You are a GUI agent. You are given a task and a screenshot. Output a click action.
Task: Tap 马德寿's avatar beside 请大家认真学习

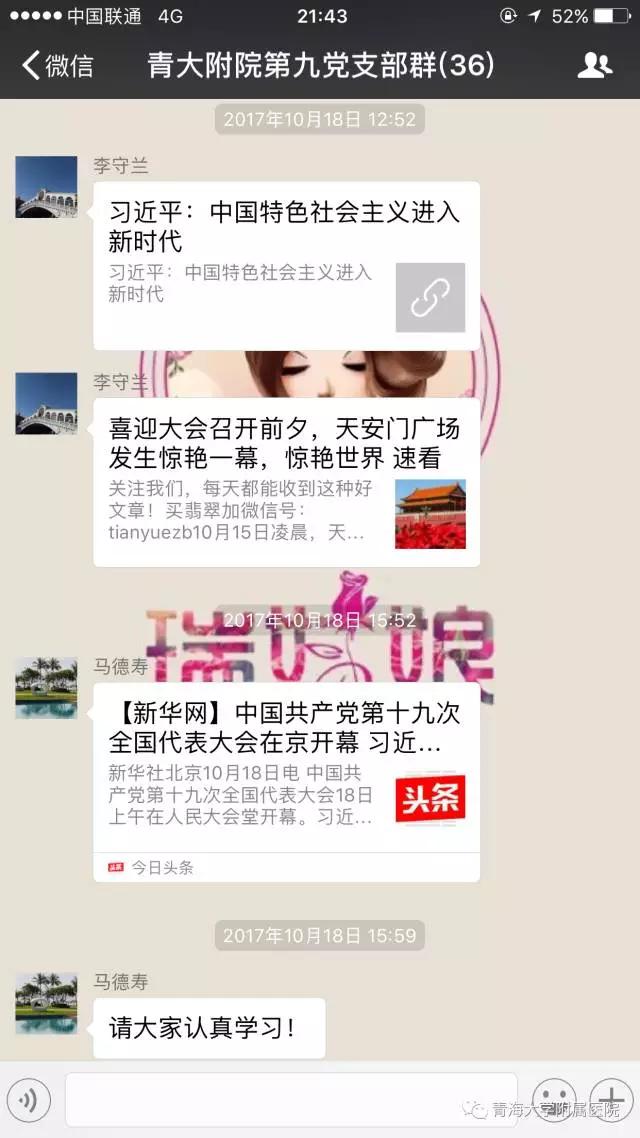click(x=46, y=1003)
